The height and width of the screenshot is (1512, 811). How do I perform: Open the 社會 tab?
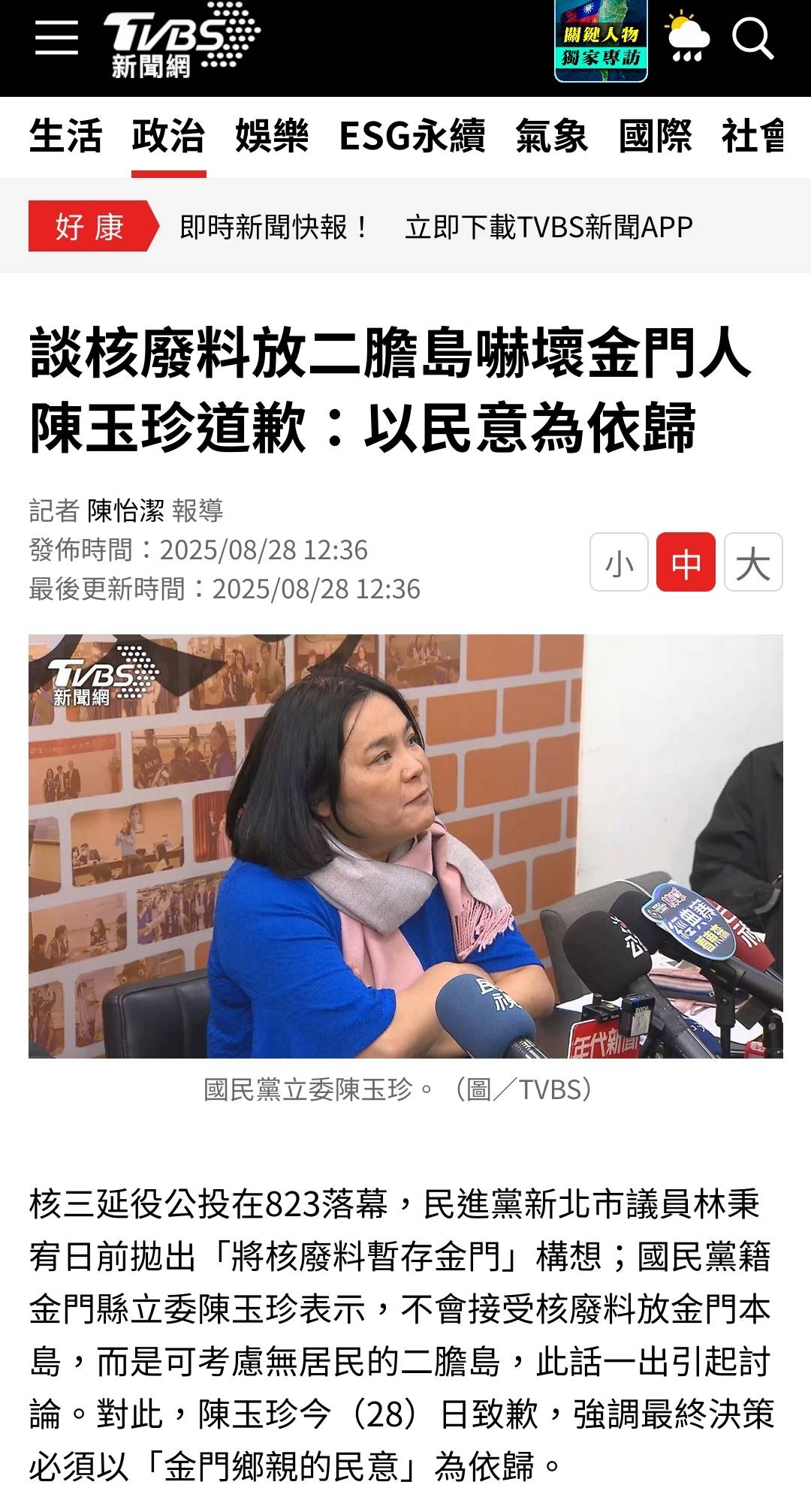(752, 137)
